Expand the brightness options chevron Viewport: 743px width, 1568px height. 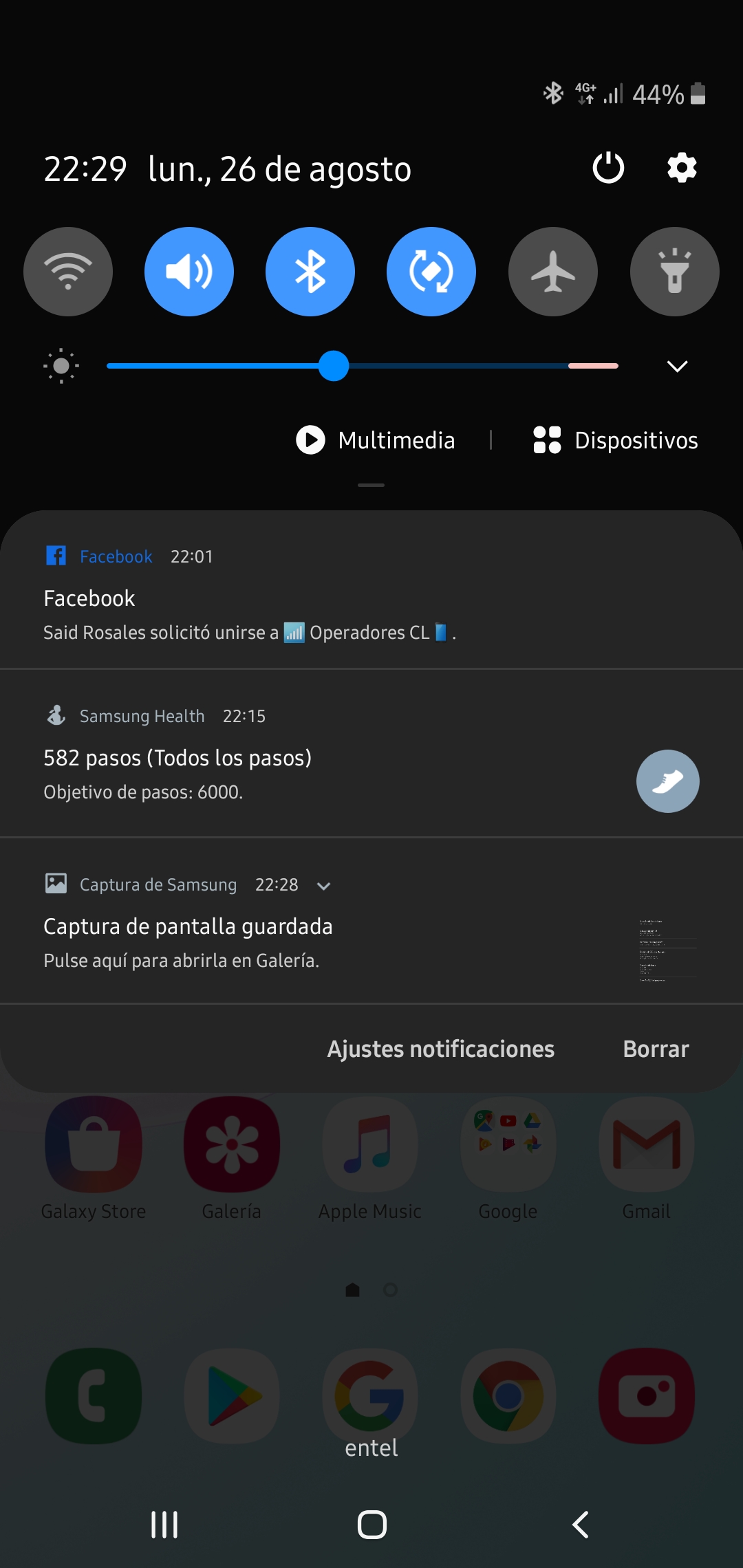[x=678, y=367]
